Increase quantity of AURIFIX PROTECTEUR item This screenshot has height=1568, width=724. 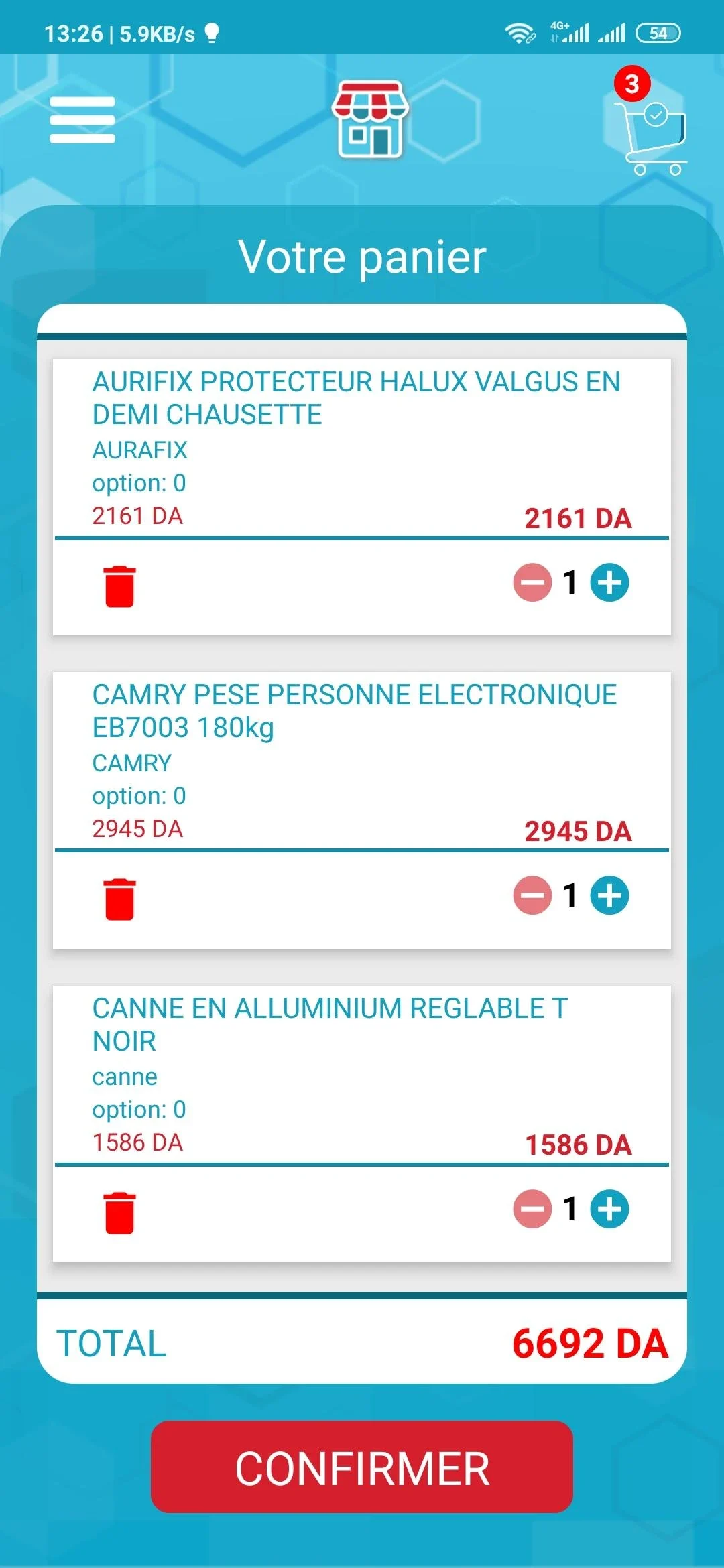(609, 582)
